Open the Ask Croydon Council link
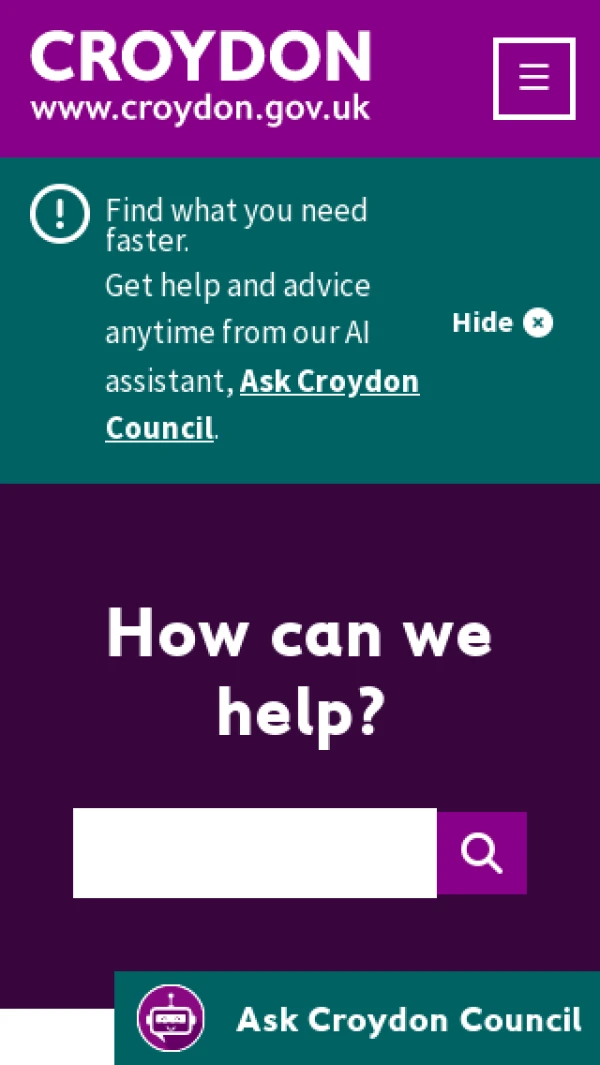 pos(329,382)
